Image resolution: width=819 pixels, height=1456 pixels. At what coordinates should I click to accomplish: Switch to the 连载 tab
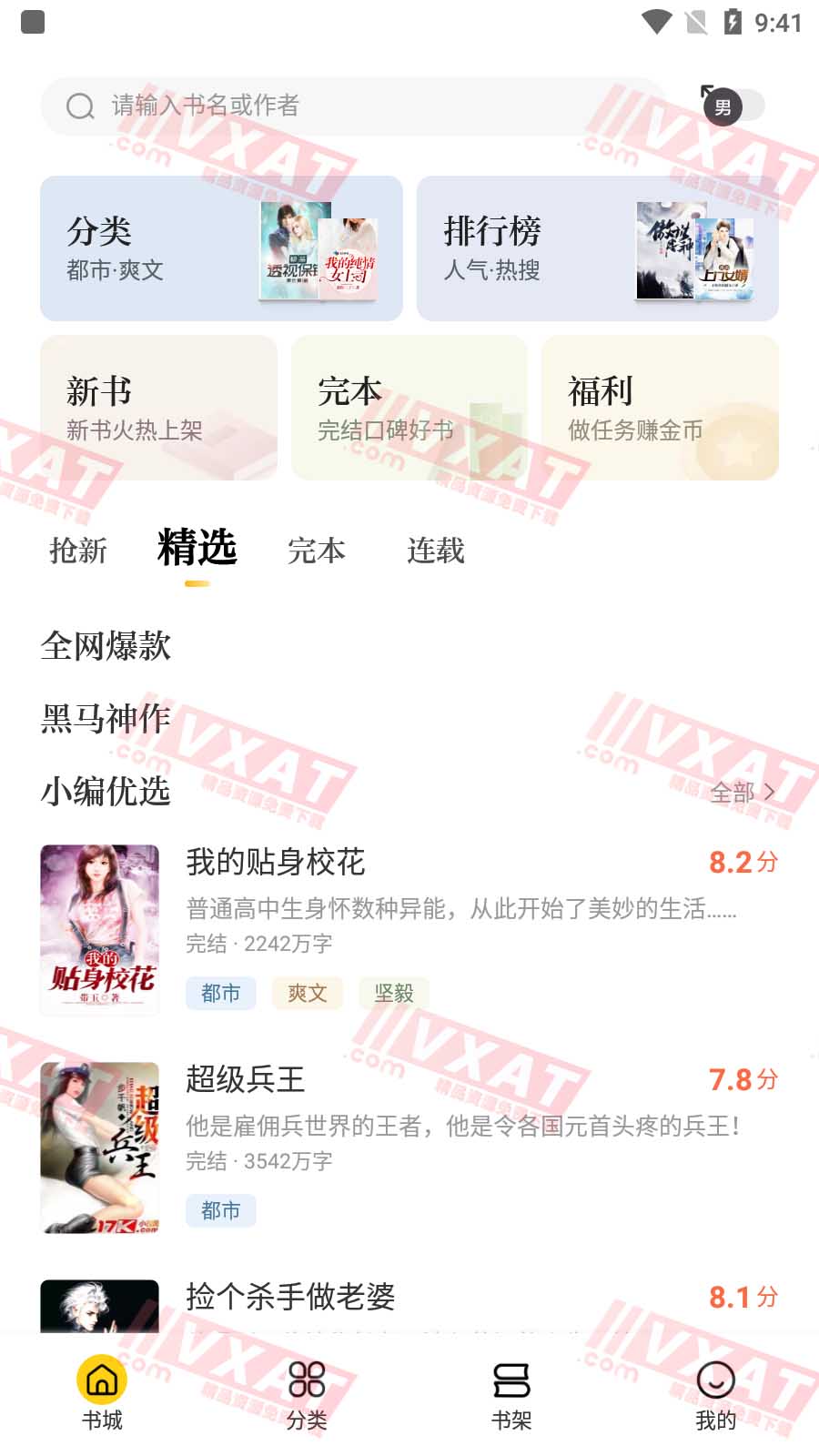point(436,551)
